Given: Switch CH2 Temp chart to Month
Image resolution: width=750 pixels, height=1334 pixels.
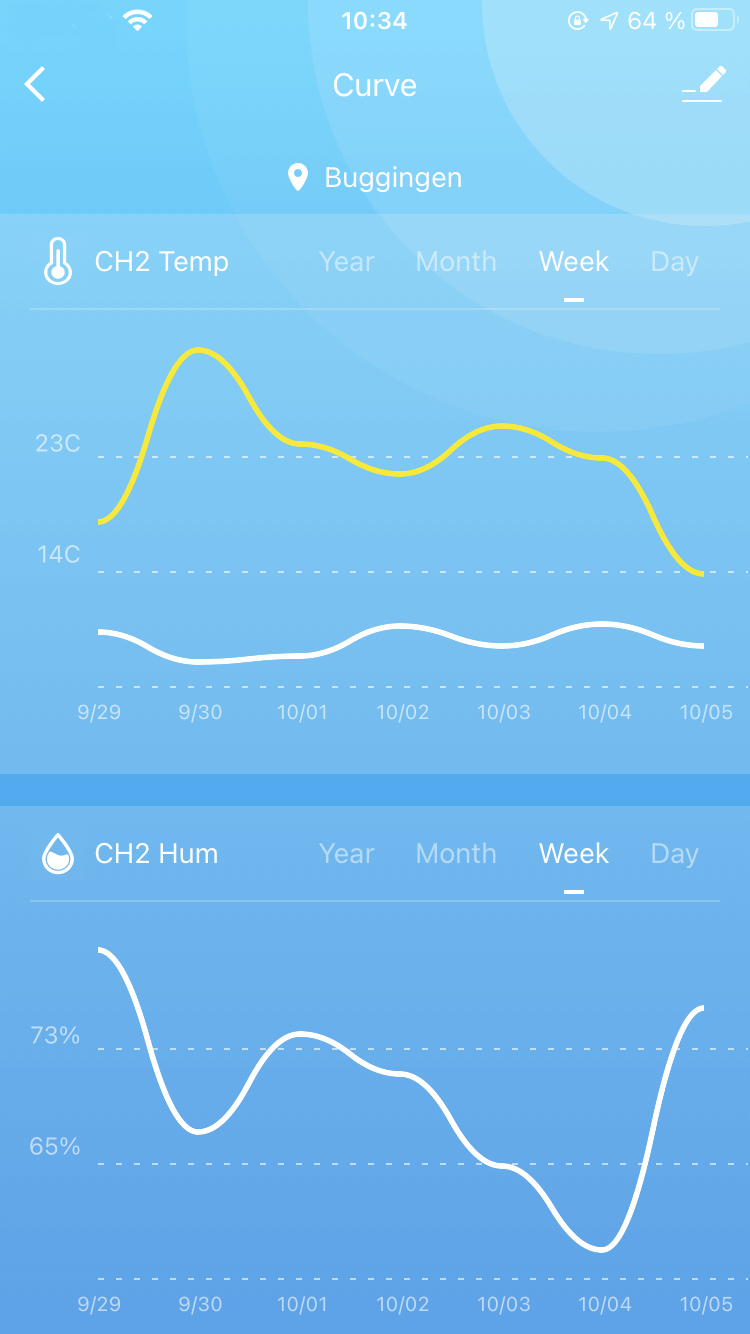Looking at the screenshot, I should [456, 262].
